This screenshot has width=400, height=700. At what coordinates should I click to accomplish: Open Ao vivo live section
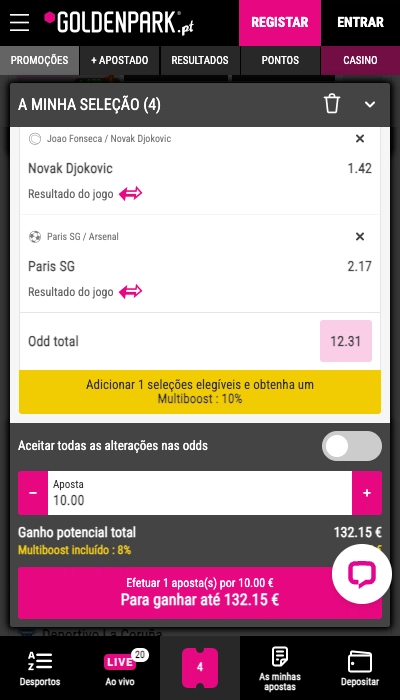(120, 668)
